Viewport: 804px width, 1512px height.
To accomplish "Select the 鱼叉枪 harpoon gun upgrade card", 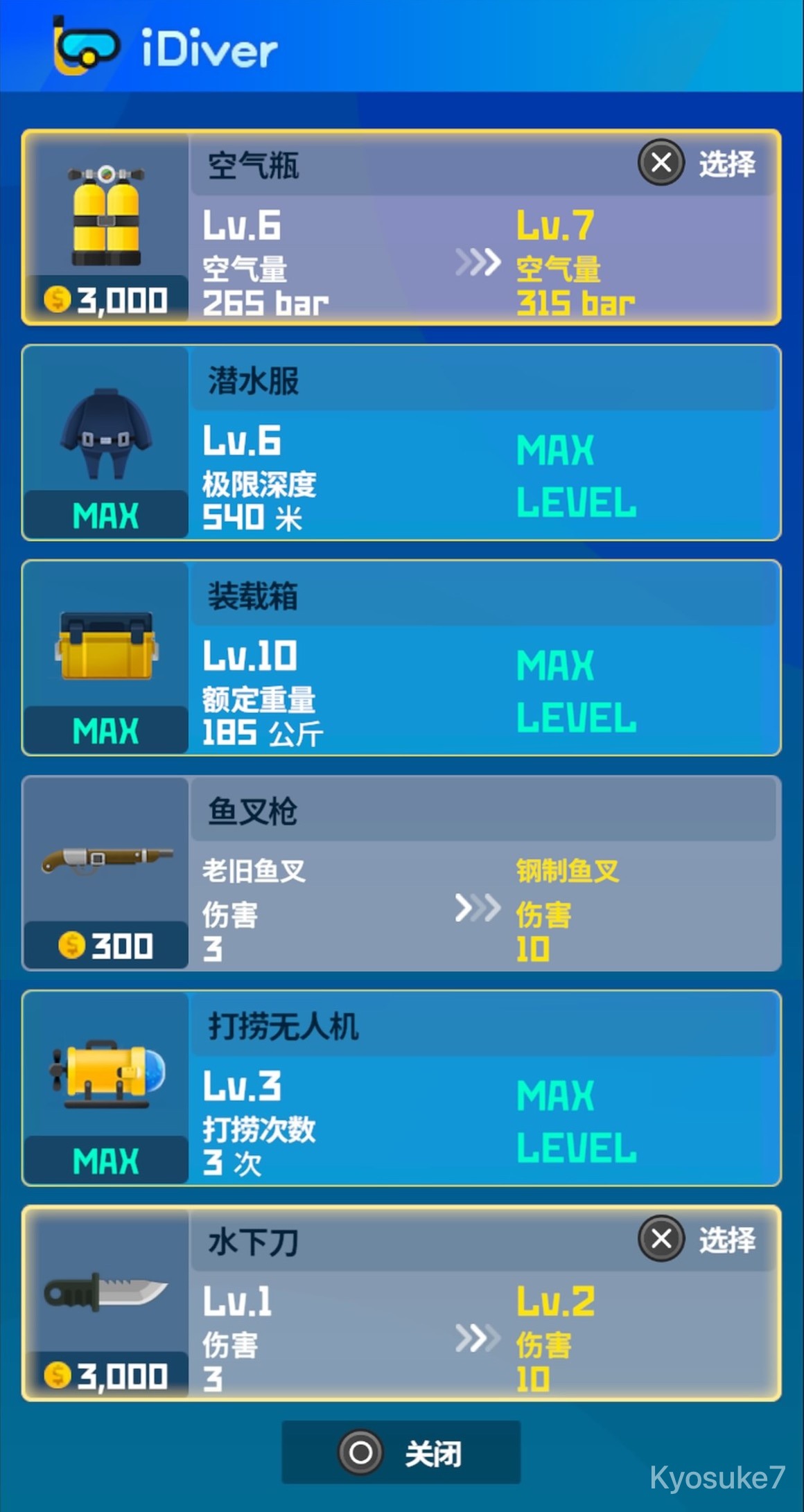I will [x=401, y=873].
